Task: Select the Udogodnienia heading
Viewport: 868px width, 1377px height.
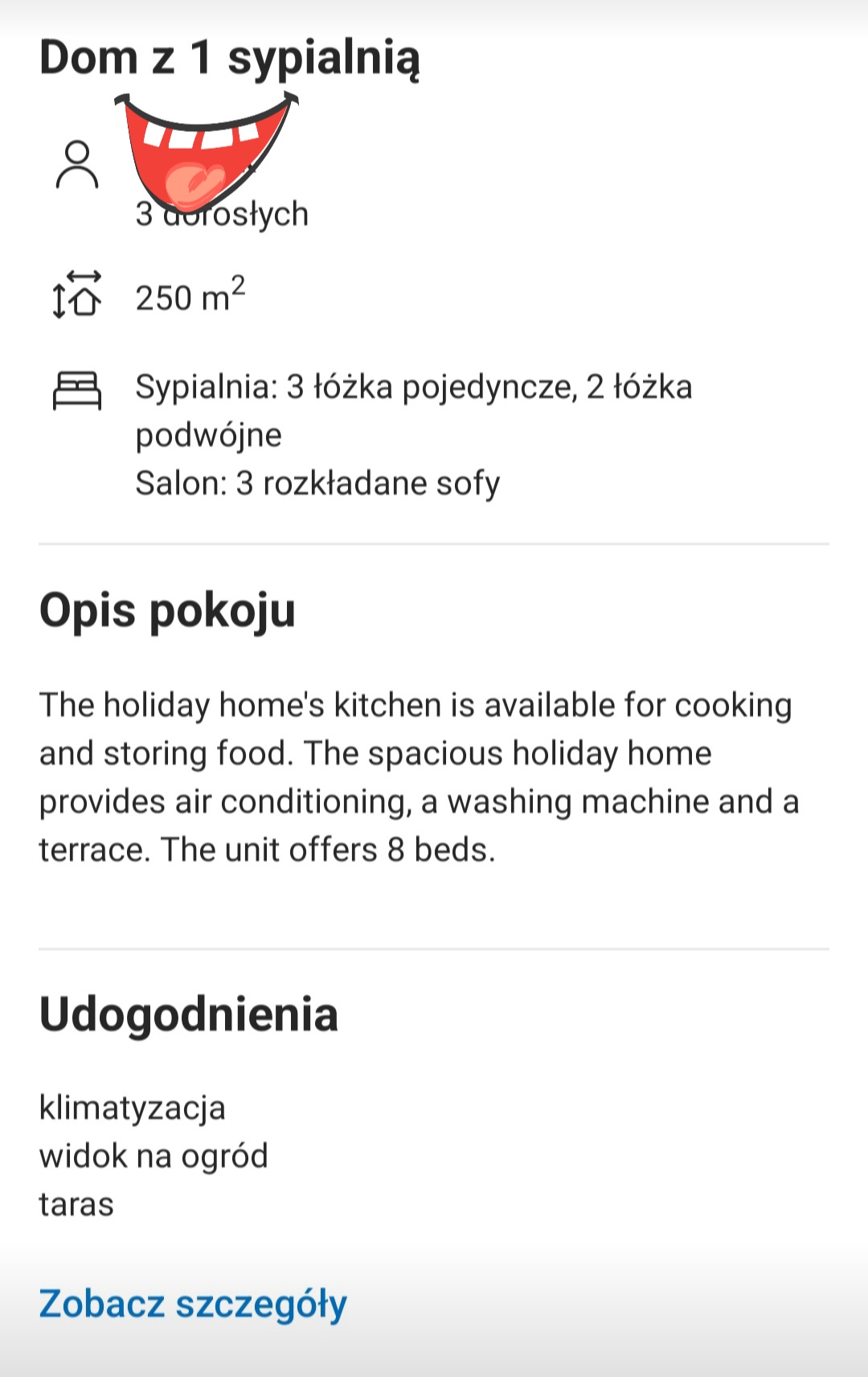Action: [x=190, y=1014]
